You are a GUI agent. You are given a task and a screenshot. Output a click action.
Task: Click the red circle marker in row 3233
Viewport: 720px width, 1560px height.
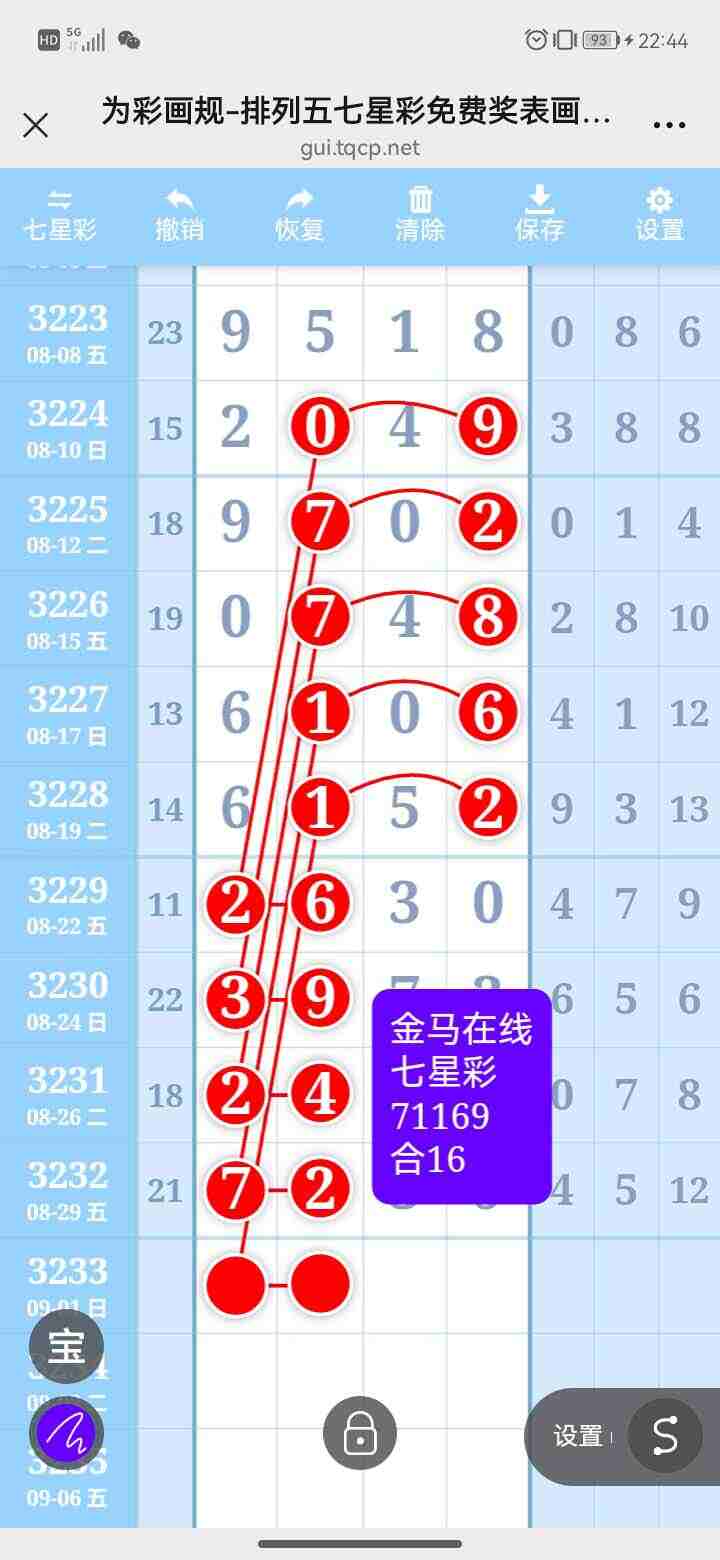coord(235,1285)
